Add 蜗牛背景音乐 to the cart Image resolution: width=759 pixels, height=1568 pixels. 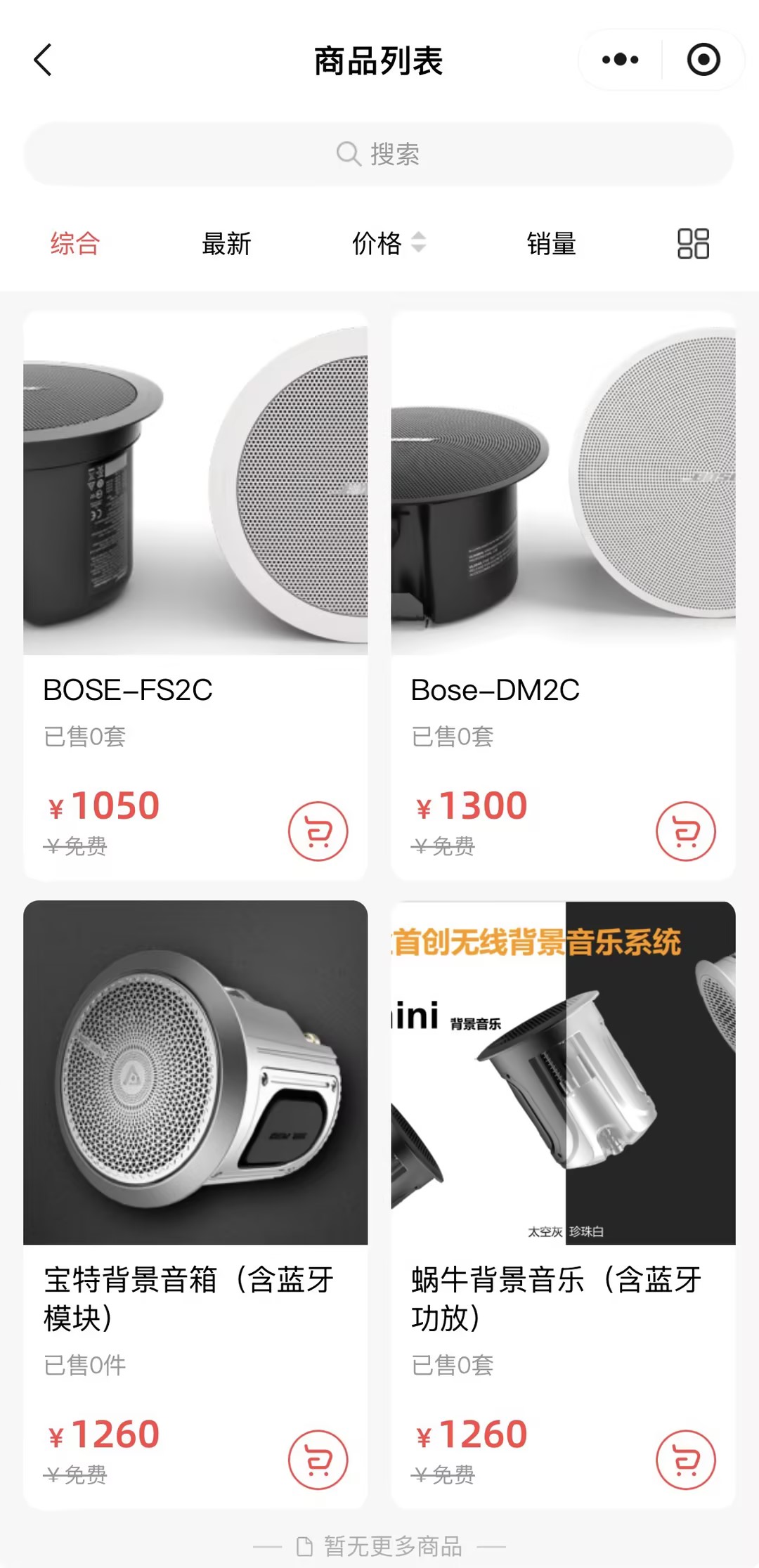686,1460
